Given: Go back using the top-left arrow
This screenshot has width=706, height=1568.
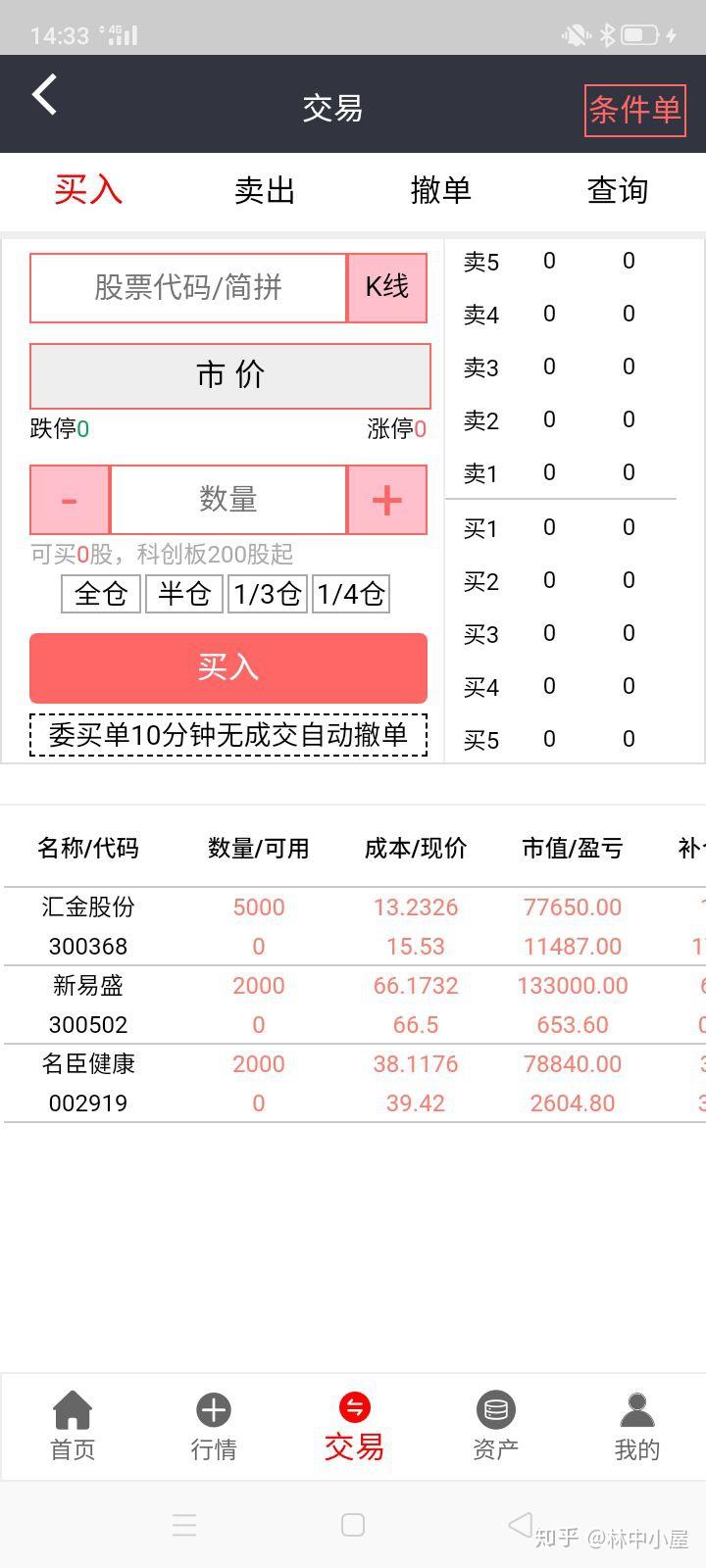Looking at the screenshot, I should pyautogui.click(x=45, y=95).
